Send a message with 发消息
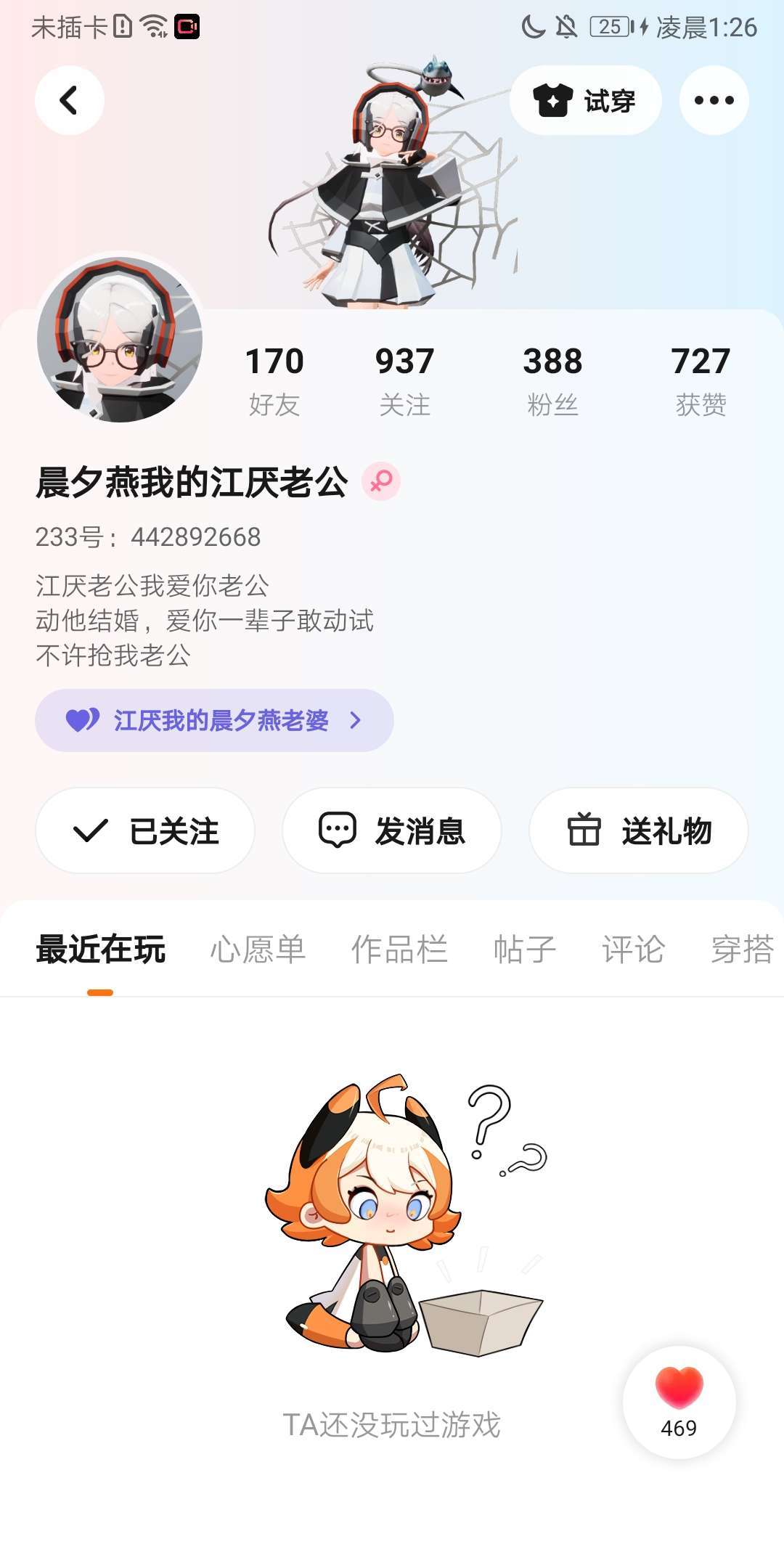Viewport: 784px width, 1568px height. [x=392, y=830]
